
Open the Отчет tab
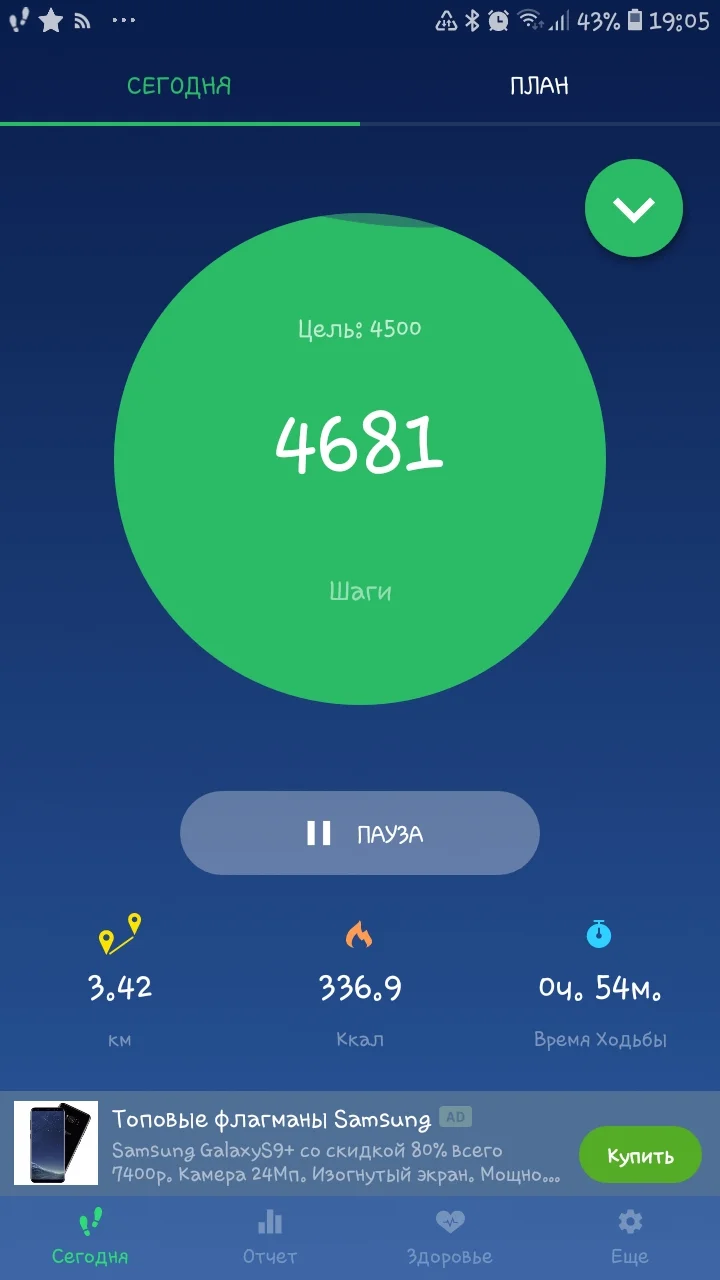click(x=270, y=1236)
